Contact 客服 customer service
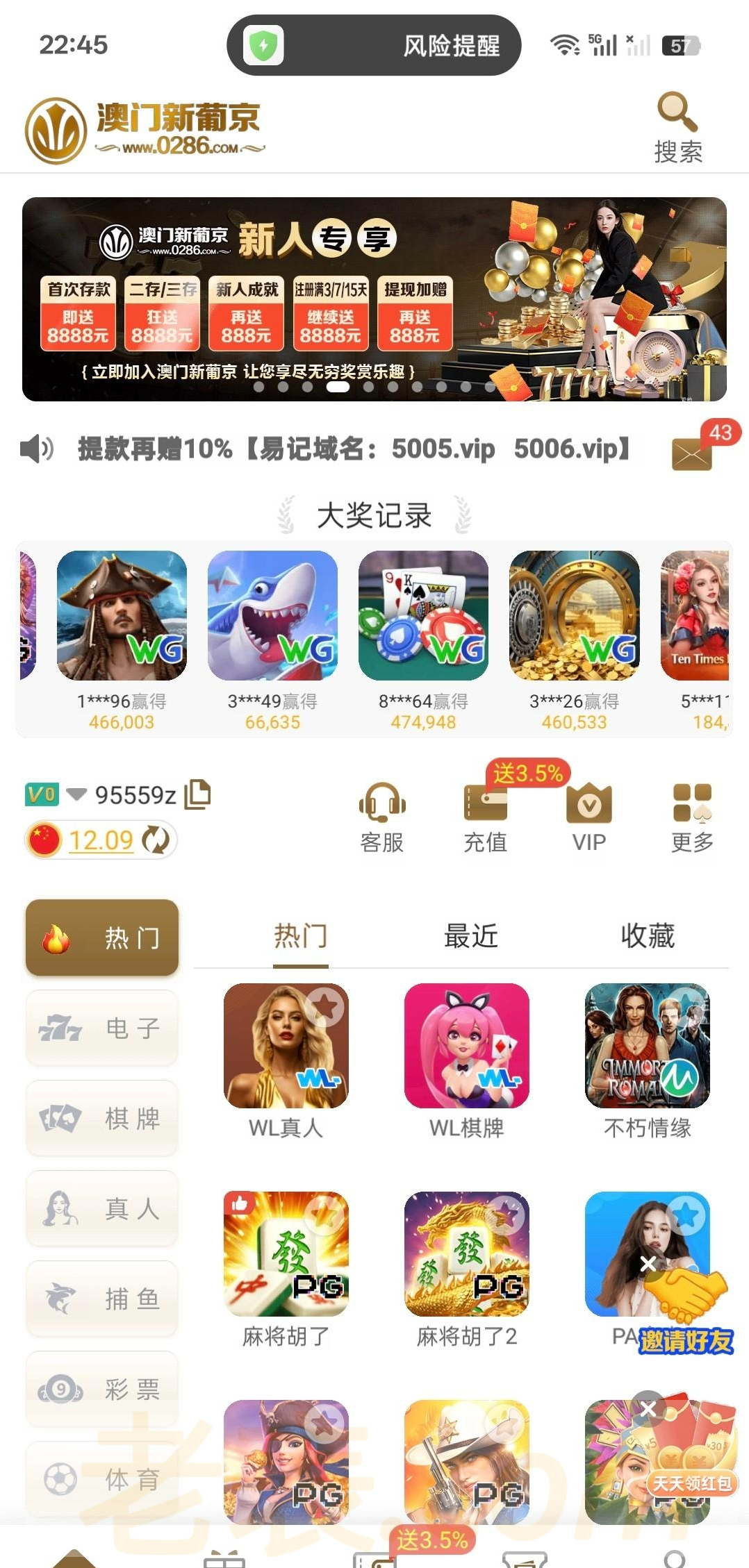Image resolution: width=749 pixels, height=1568 pixels. tap(382, 817)
